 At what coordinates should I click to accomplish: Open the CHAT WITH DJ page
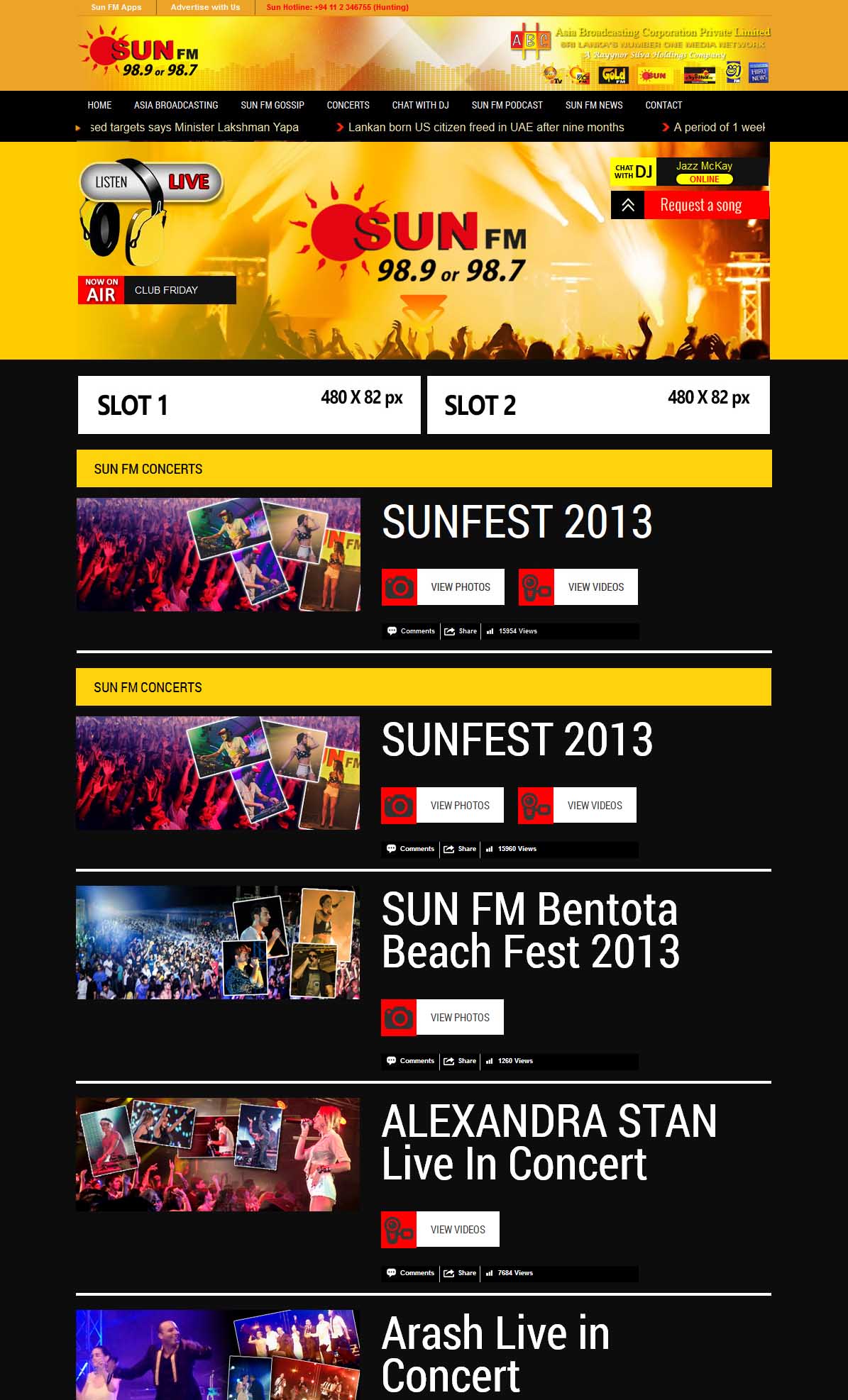tap(420, 105)
